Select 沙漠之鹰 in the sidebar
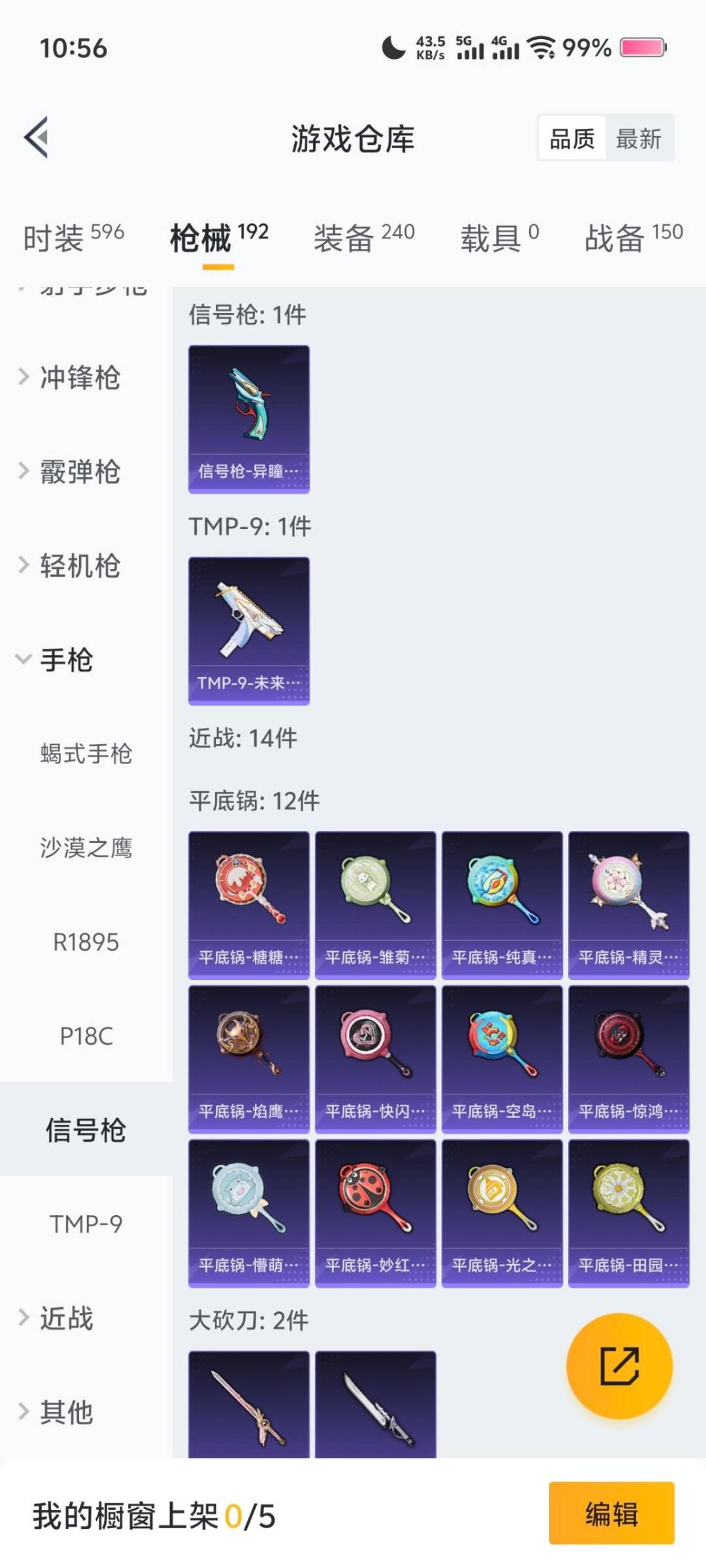706x1568 pixels. (x=86, y=848)
